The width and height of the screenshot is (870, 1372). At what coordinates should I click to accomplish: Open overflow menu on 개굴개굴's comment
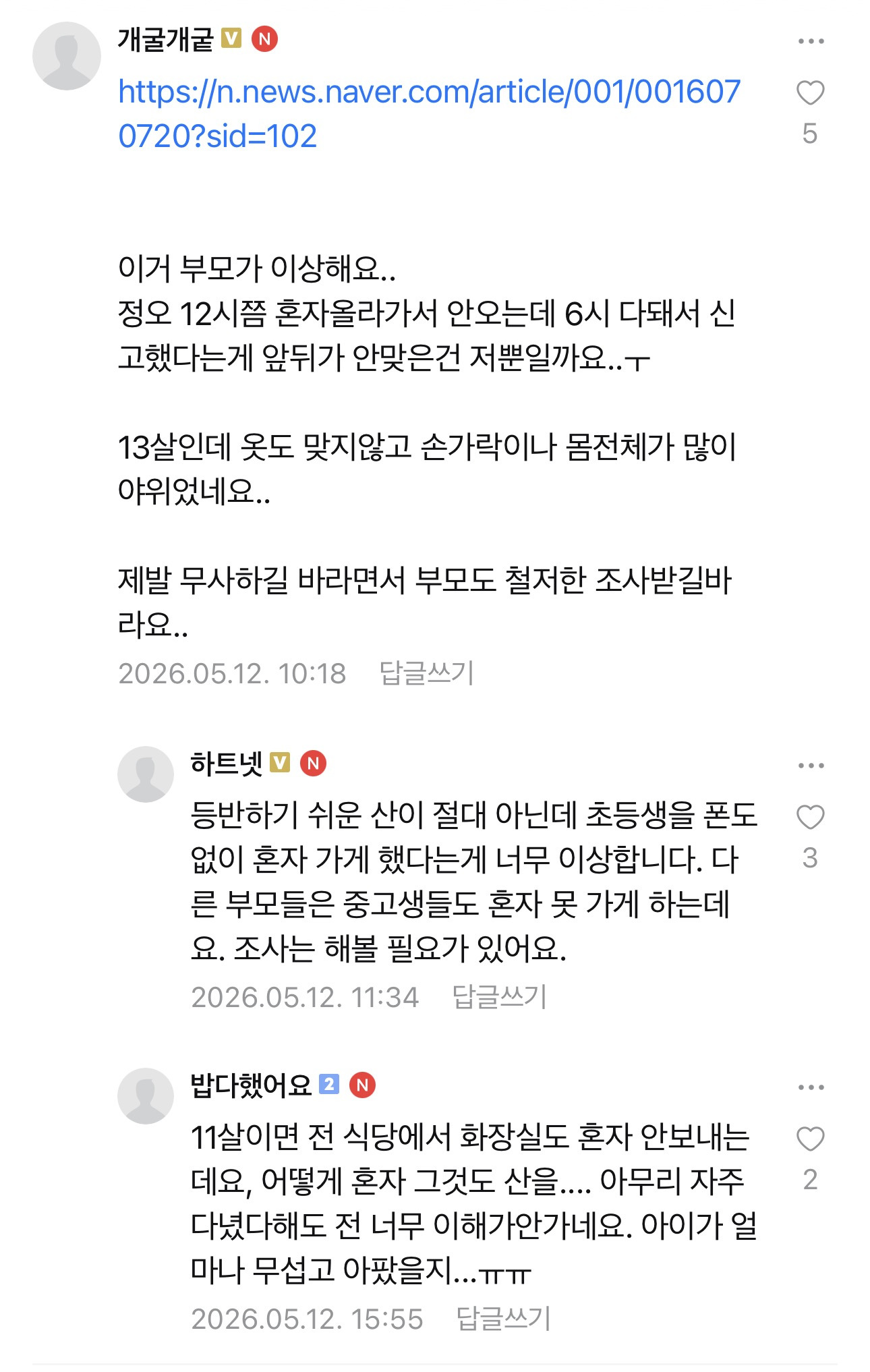(x=811, y=41)
